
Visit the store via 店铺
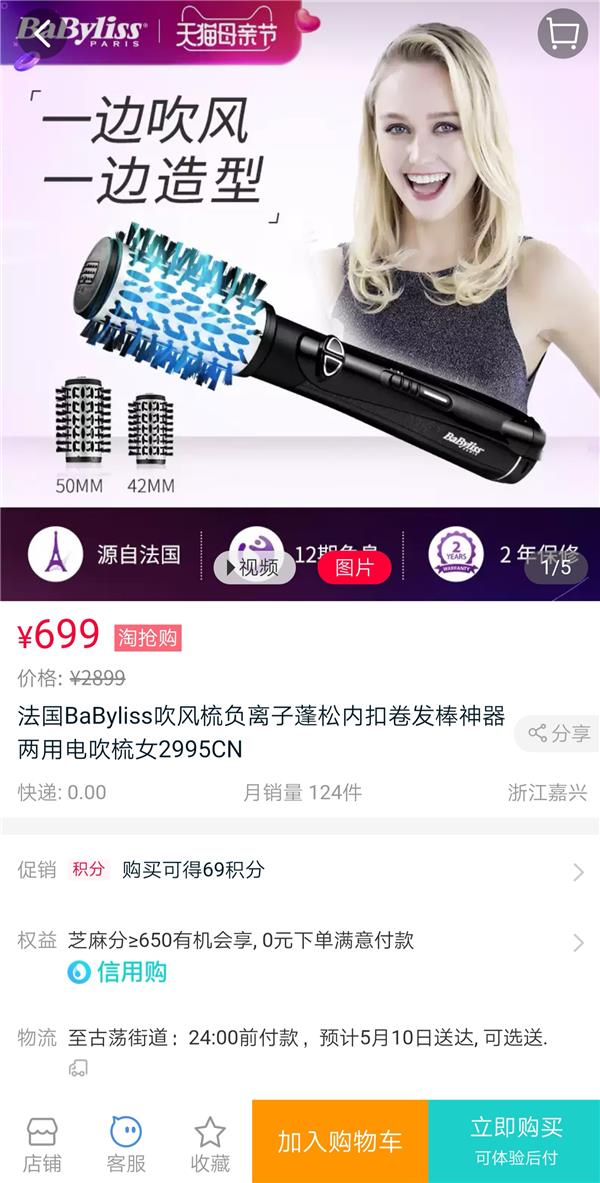(42, 1143)
